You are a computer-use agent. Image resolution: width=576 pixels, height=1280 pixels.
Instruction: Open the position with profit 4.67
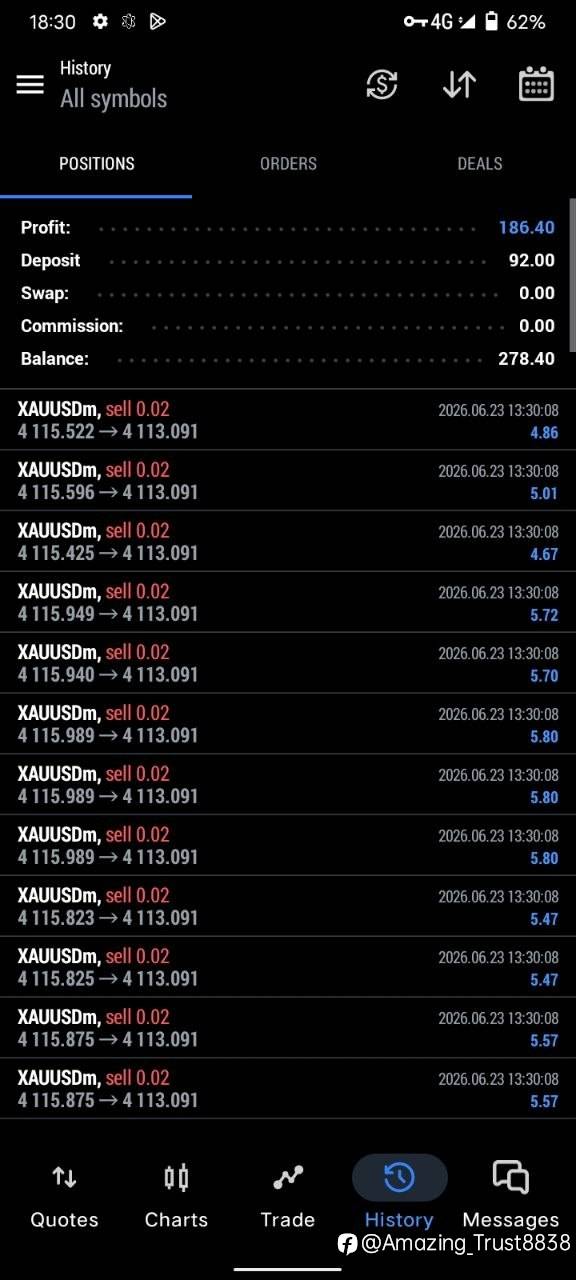click(288, 542)
